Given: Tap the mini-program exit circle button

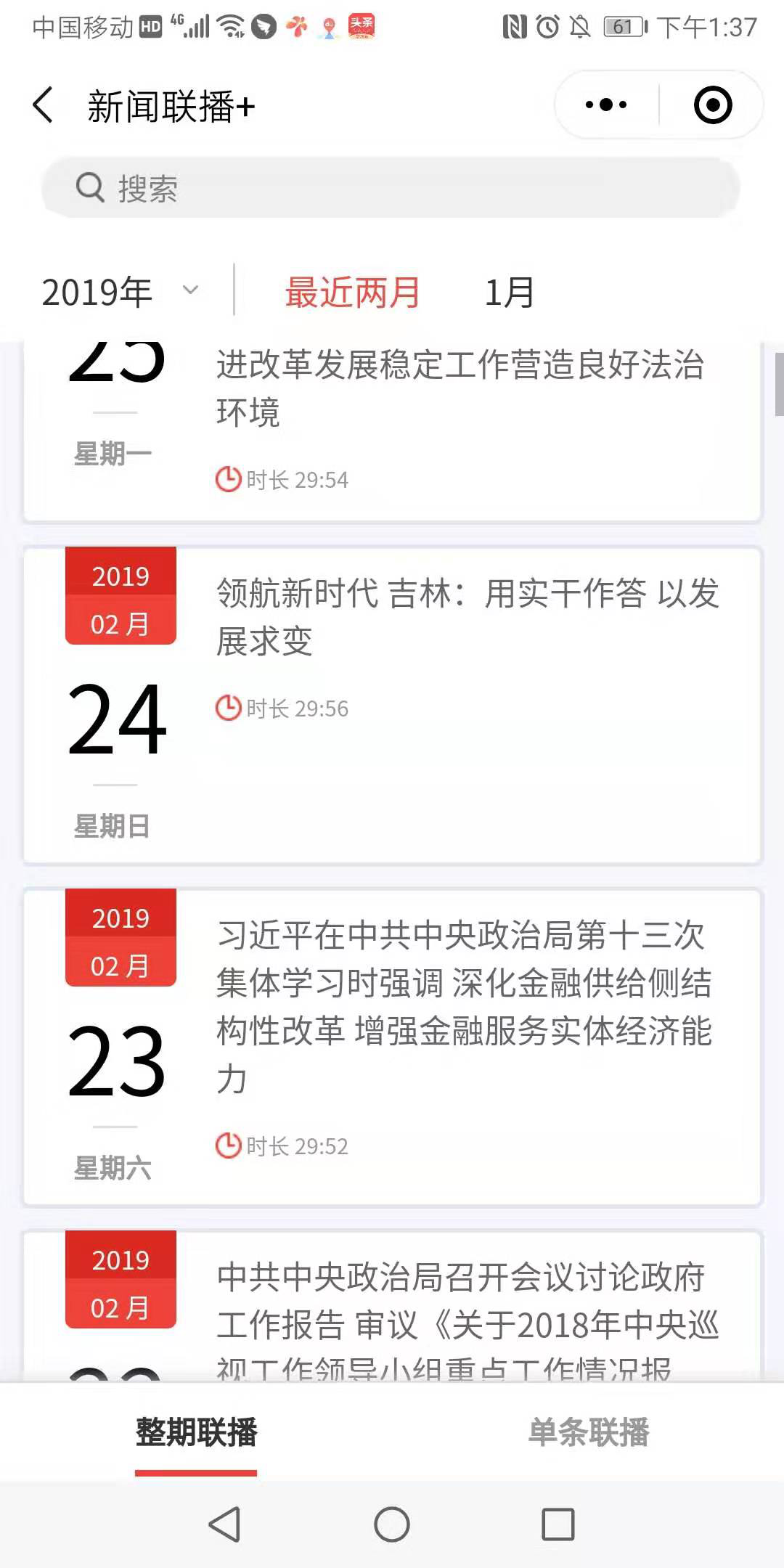Looking at the screenshot, I should coord(712,105).
